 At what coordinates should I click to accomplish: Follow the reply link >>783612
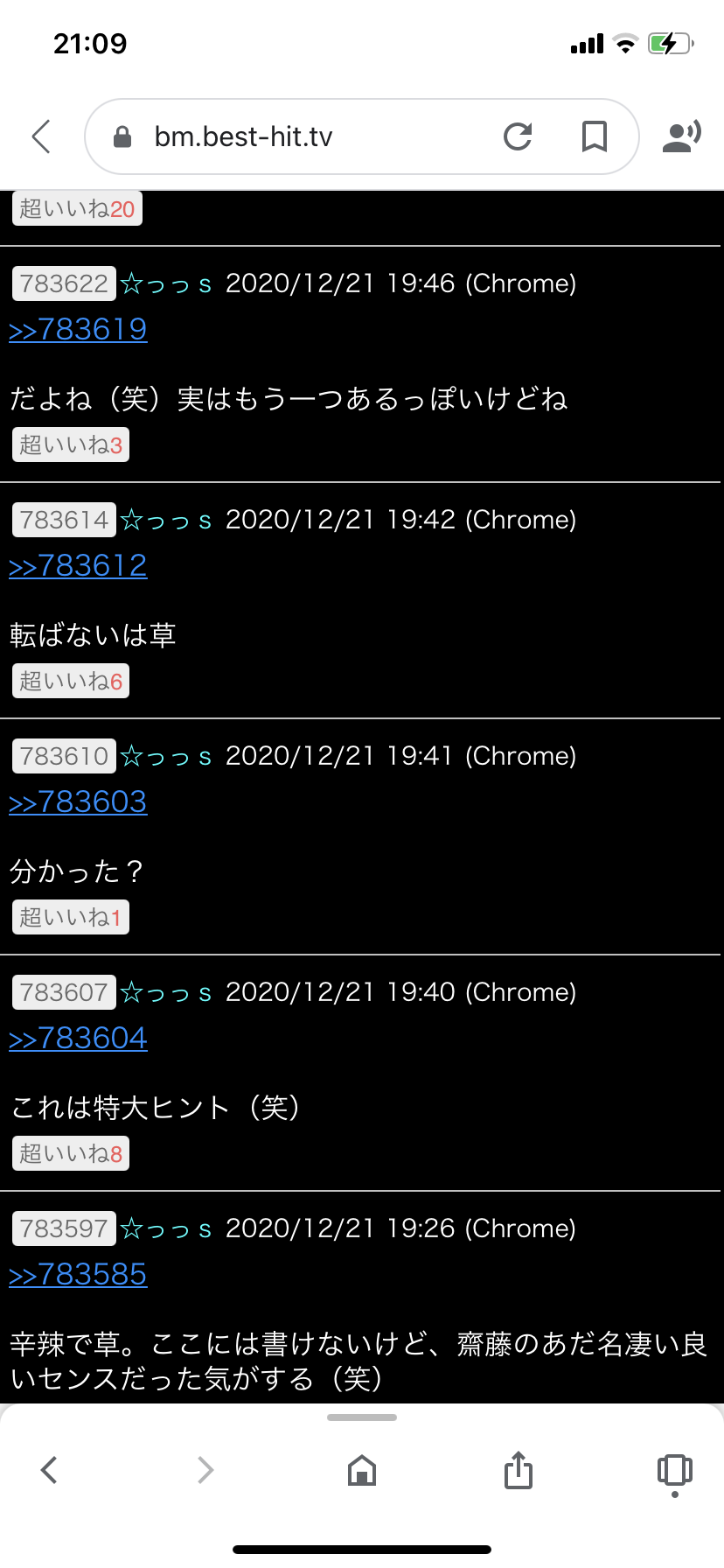click(x=78, y=565)
